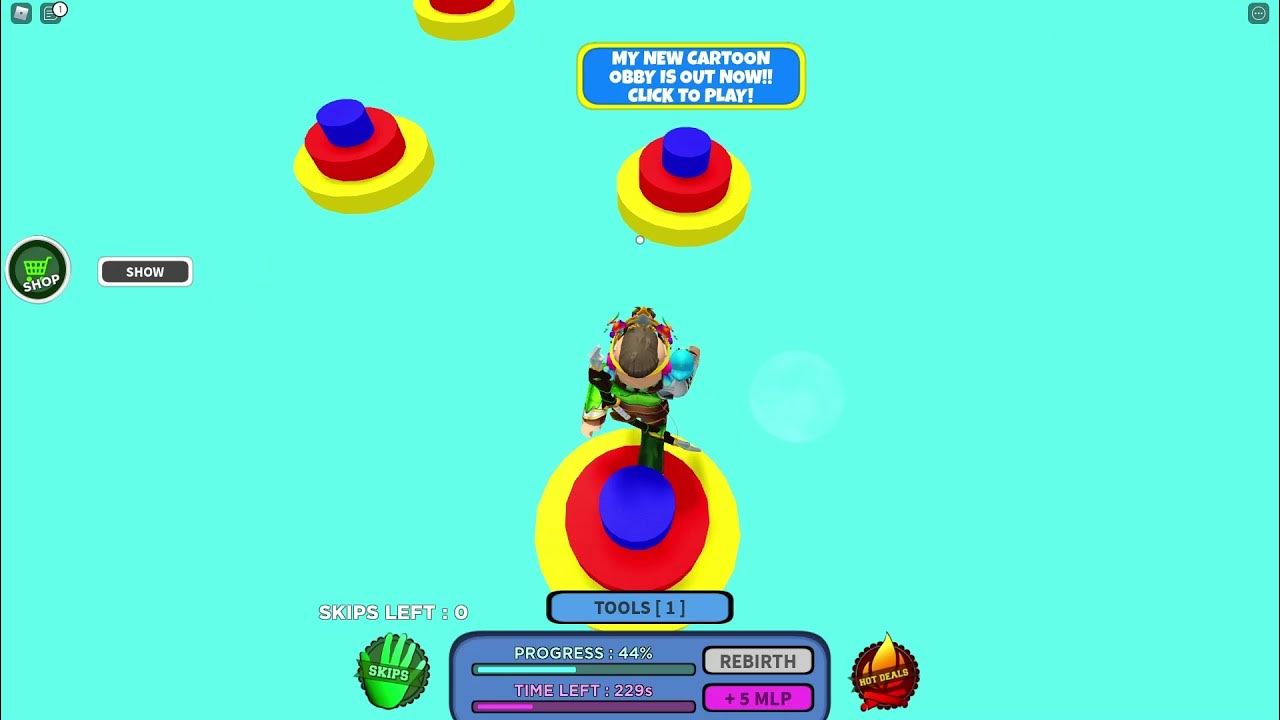Open the Roblox menu icon
The image size is (1280, 720).
click(21, 13)
